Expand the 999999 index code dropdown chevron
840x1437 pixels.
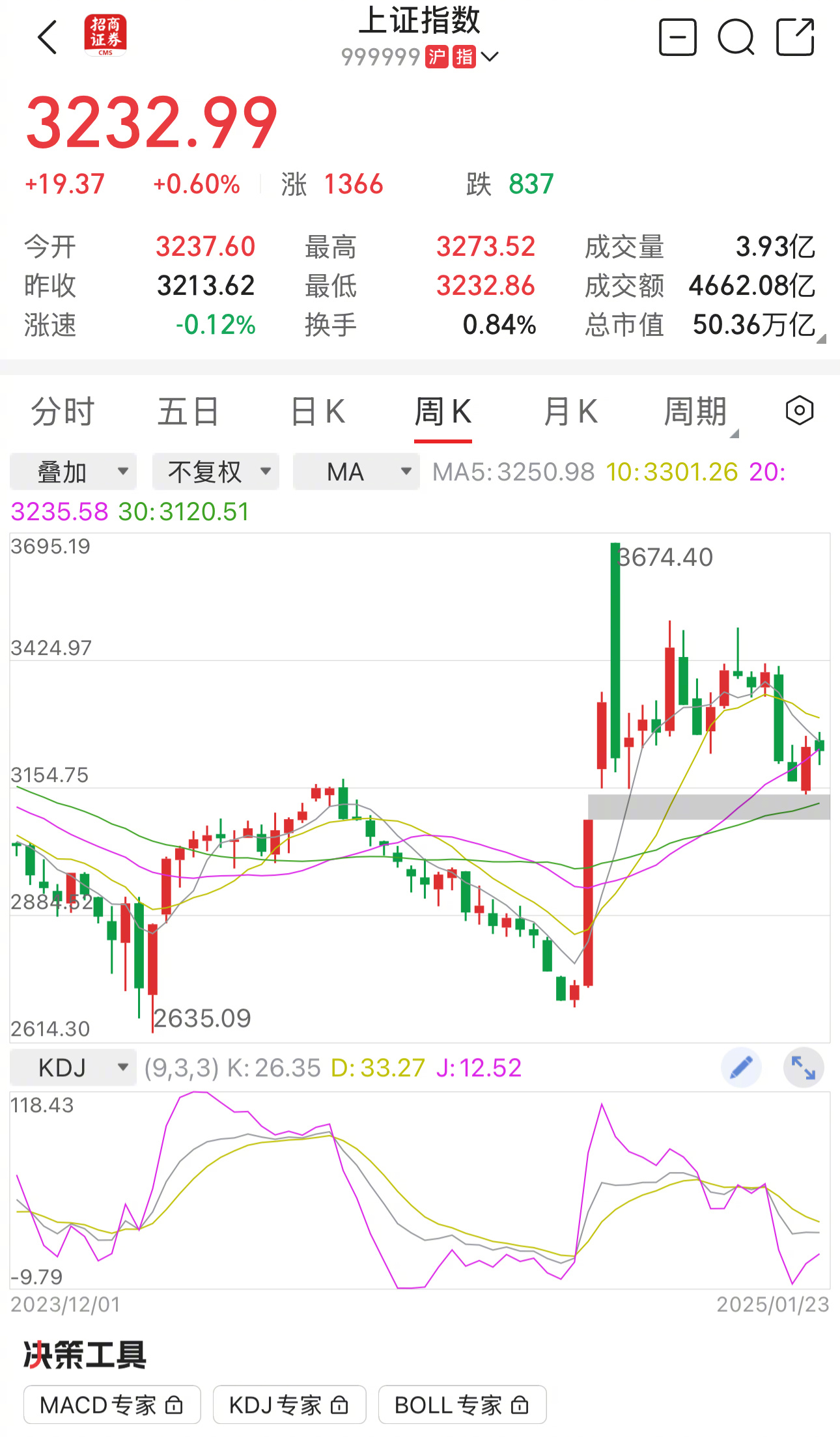click(490, 57)
